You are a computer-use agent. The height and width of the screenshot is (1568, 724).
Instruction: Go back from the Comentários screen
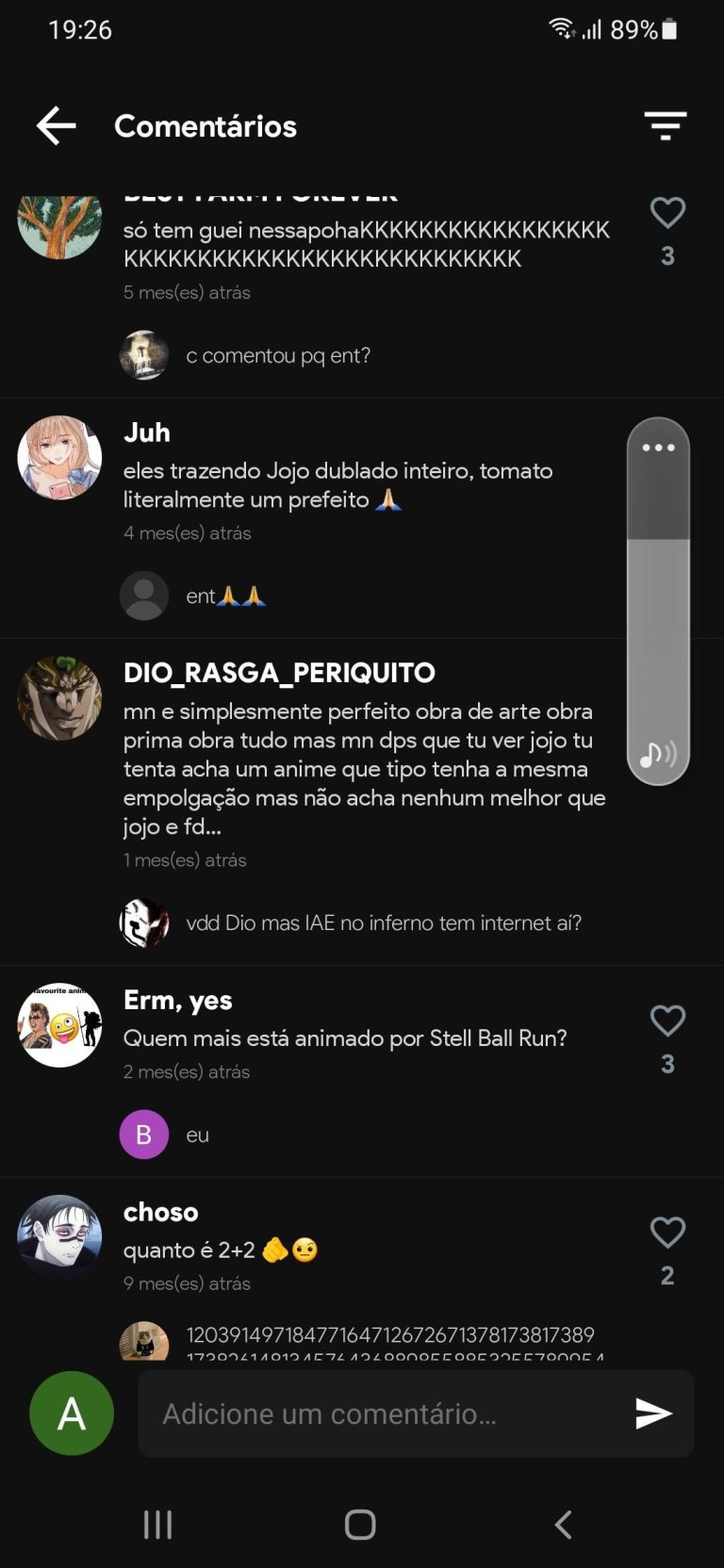click(x=57, y=125)
